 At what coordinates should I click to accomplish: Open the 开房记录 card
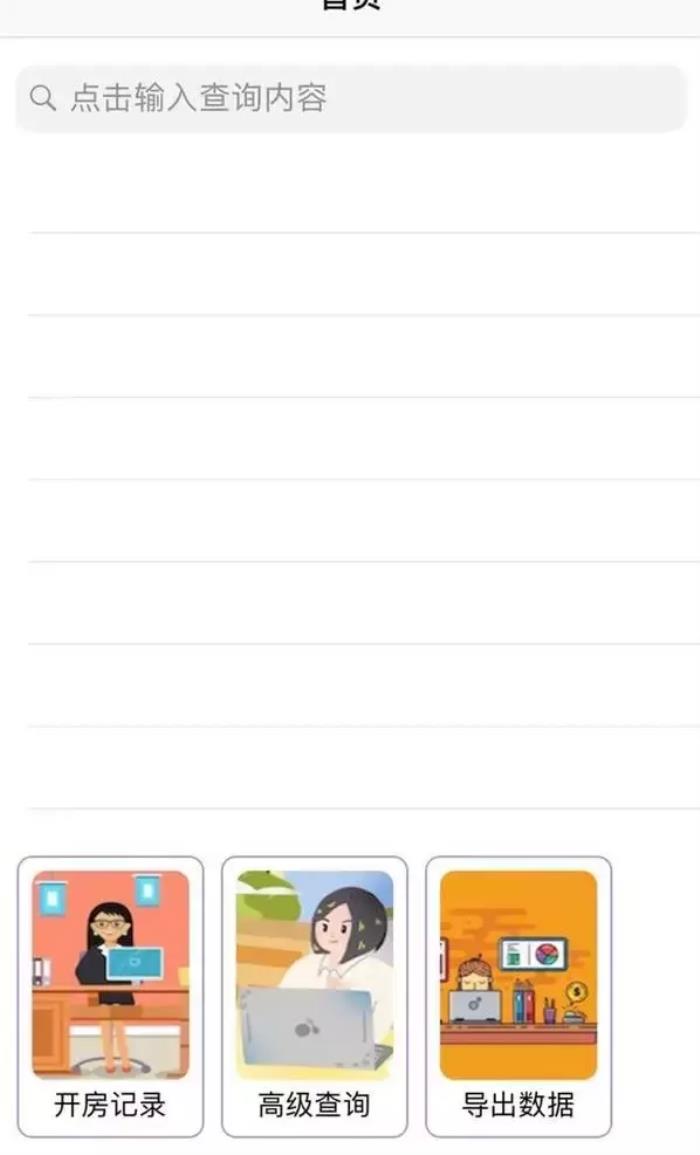pyautogui.click(x=110, y=996)
